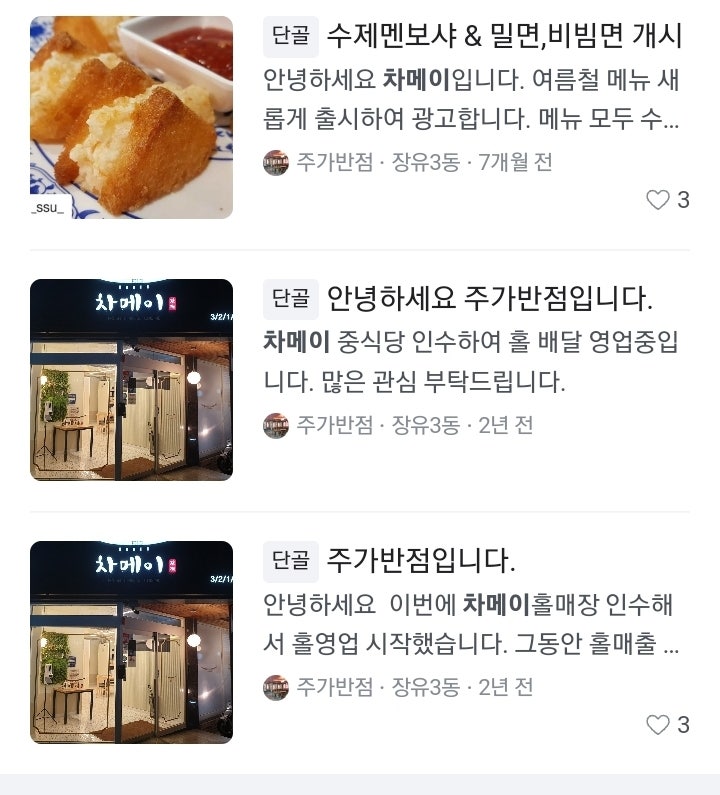View storefront photo of the 홀매장 인수 post

(x=131, y=642)
